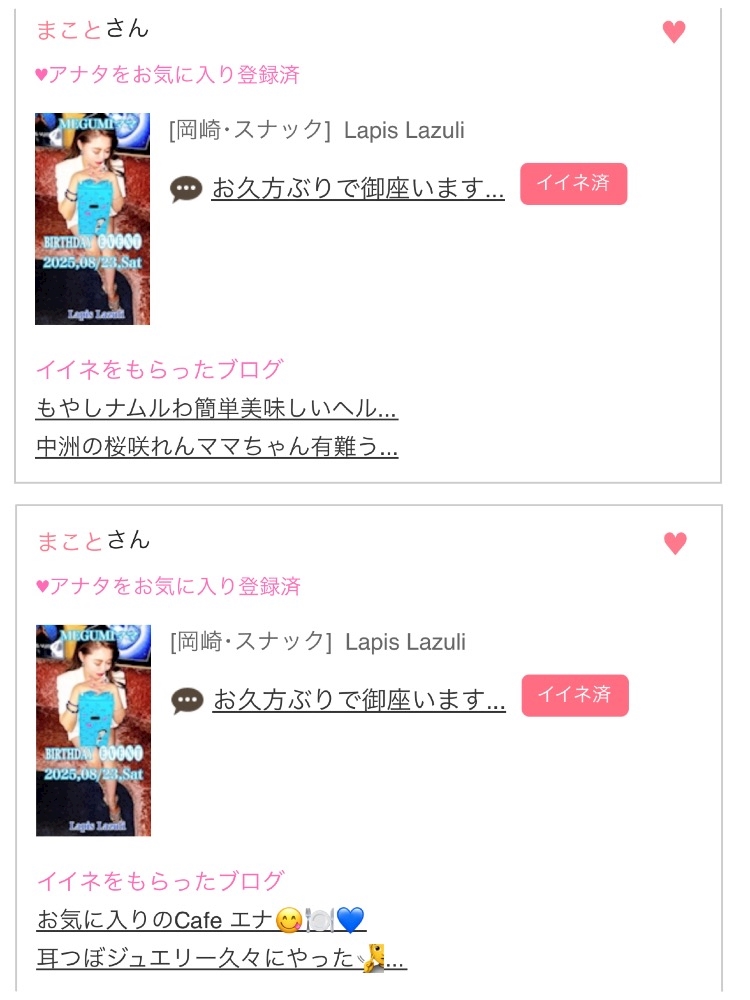Tap the heart icon in the card with Cafe エナ blog
The image size is (750, 1000).
tap(675, 543)
